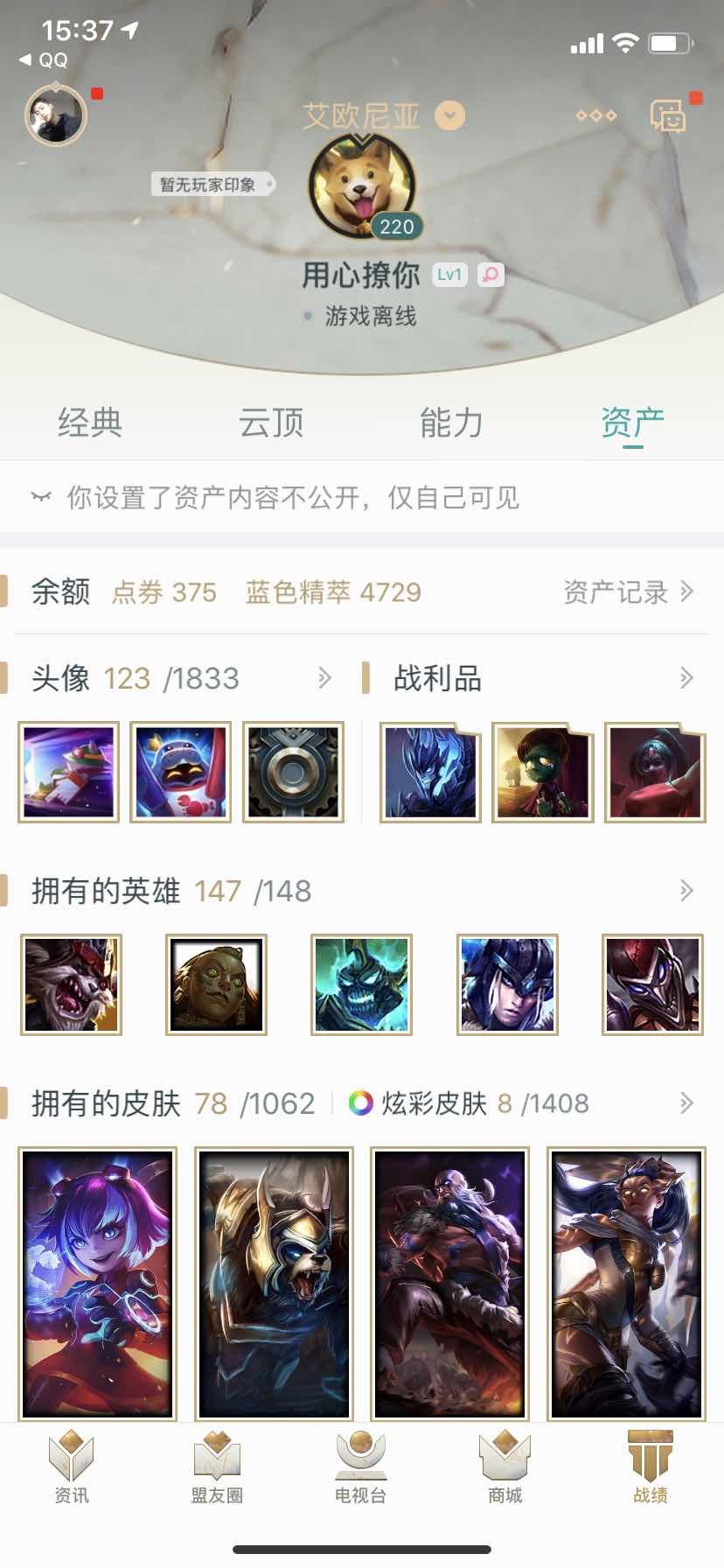
Task: Expand the 艾欧尼亚 server dropdown
Action: click(x=450, y=115)
